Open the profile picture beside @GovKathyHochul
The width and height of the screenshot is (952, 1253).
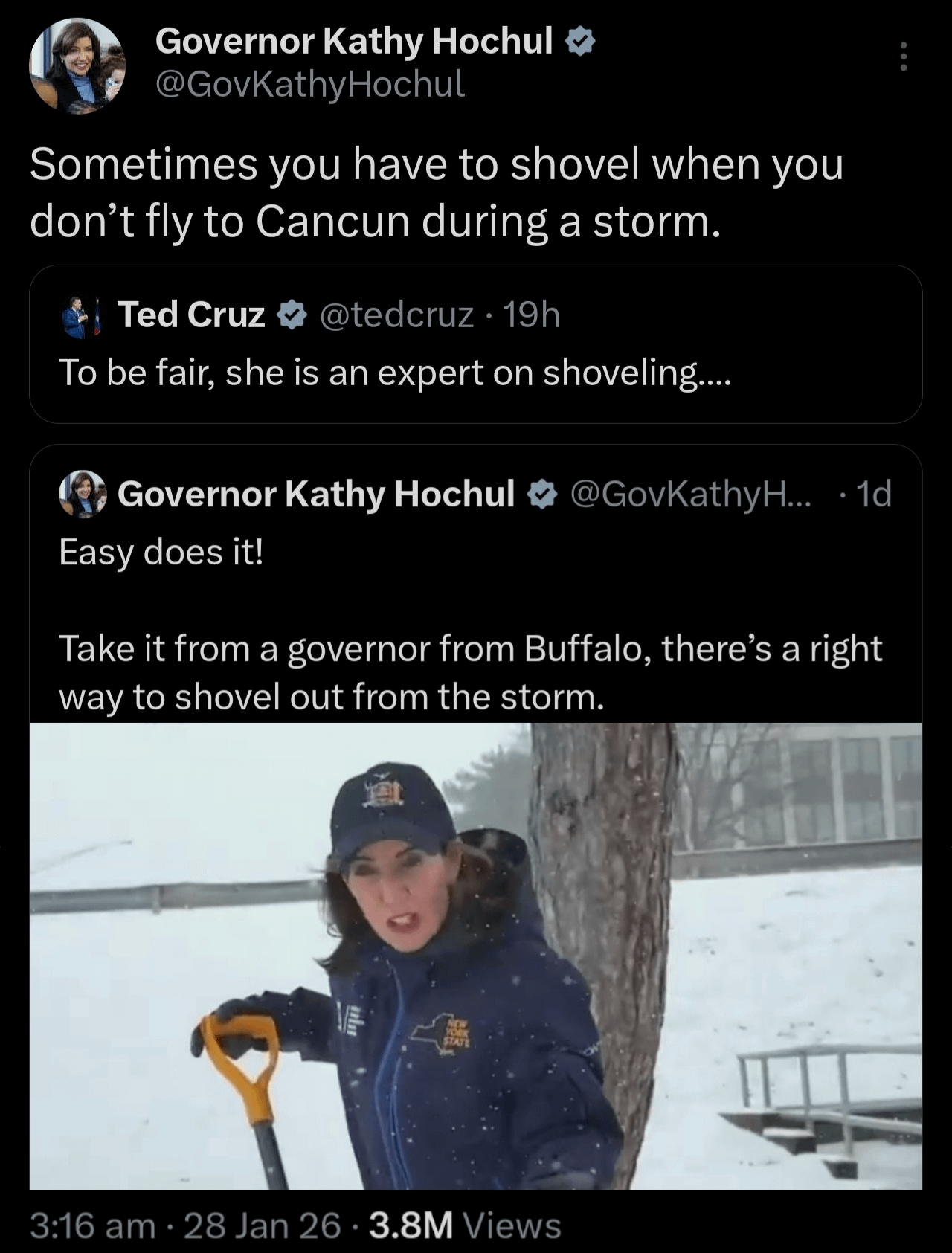77,66
